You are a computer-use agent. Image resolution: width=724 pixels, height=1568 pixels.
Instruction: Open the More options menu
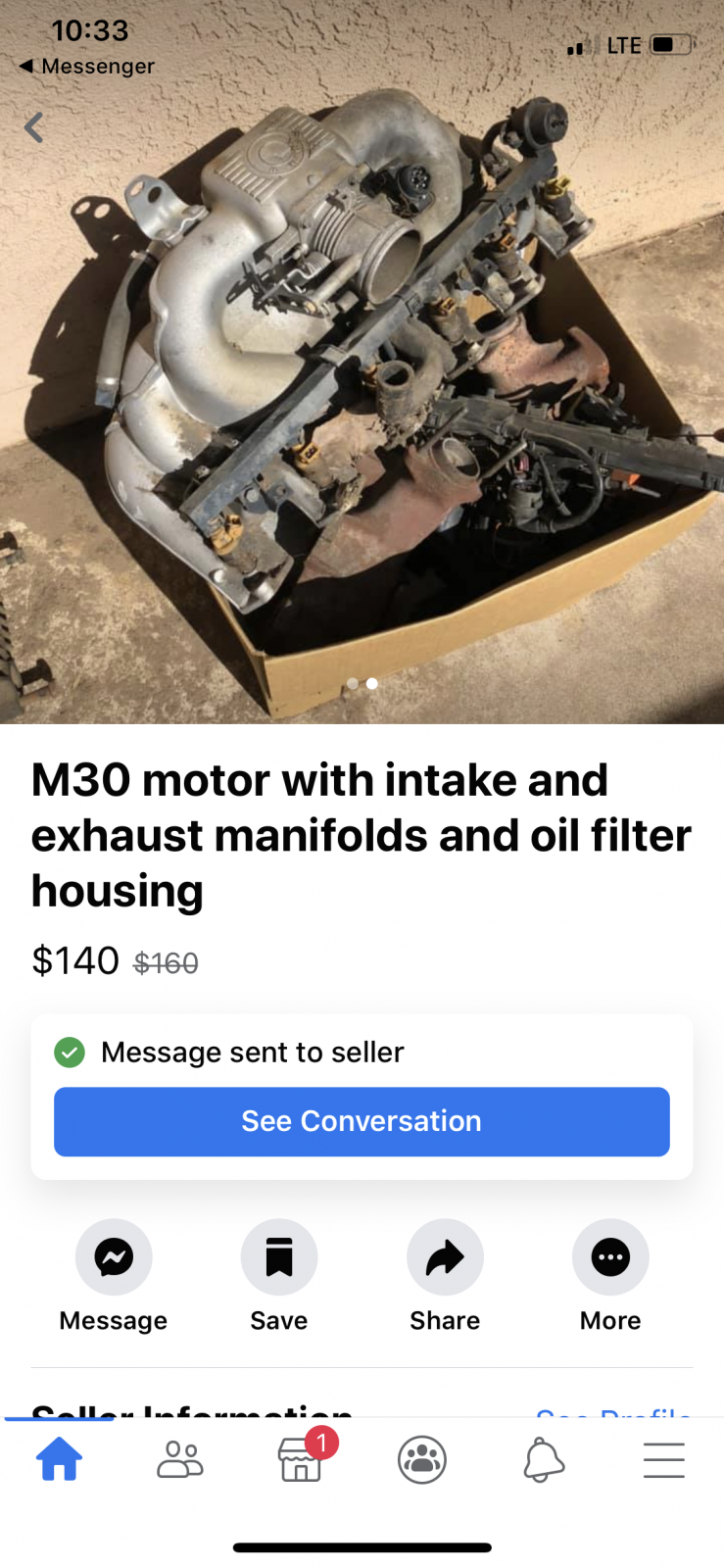pyautogui.click(x=610, y=1257)
